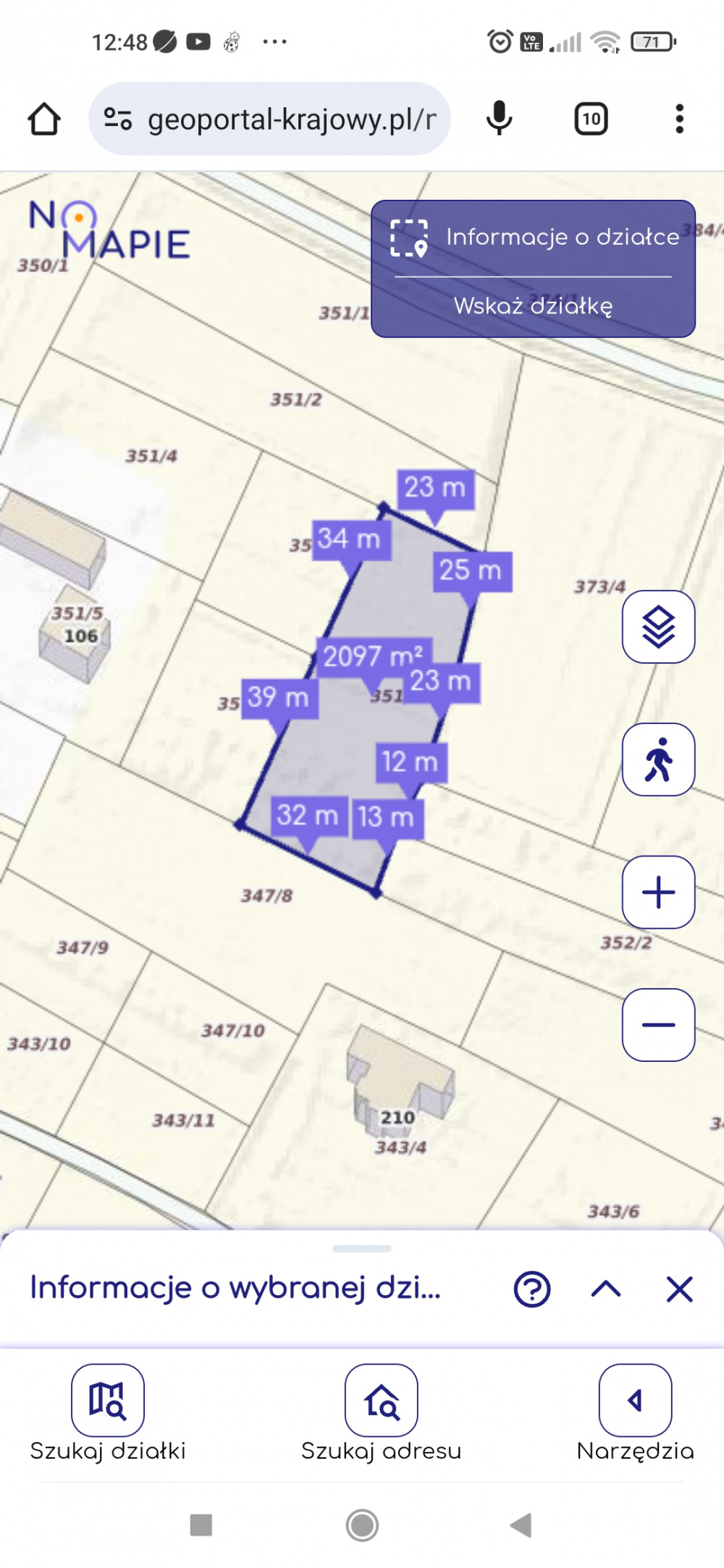Open help for selected parcel information

[532, 1289]
